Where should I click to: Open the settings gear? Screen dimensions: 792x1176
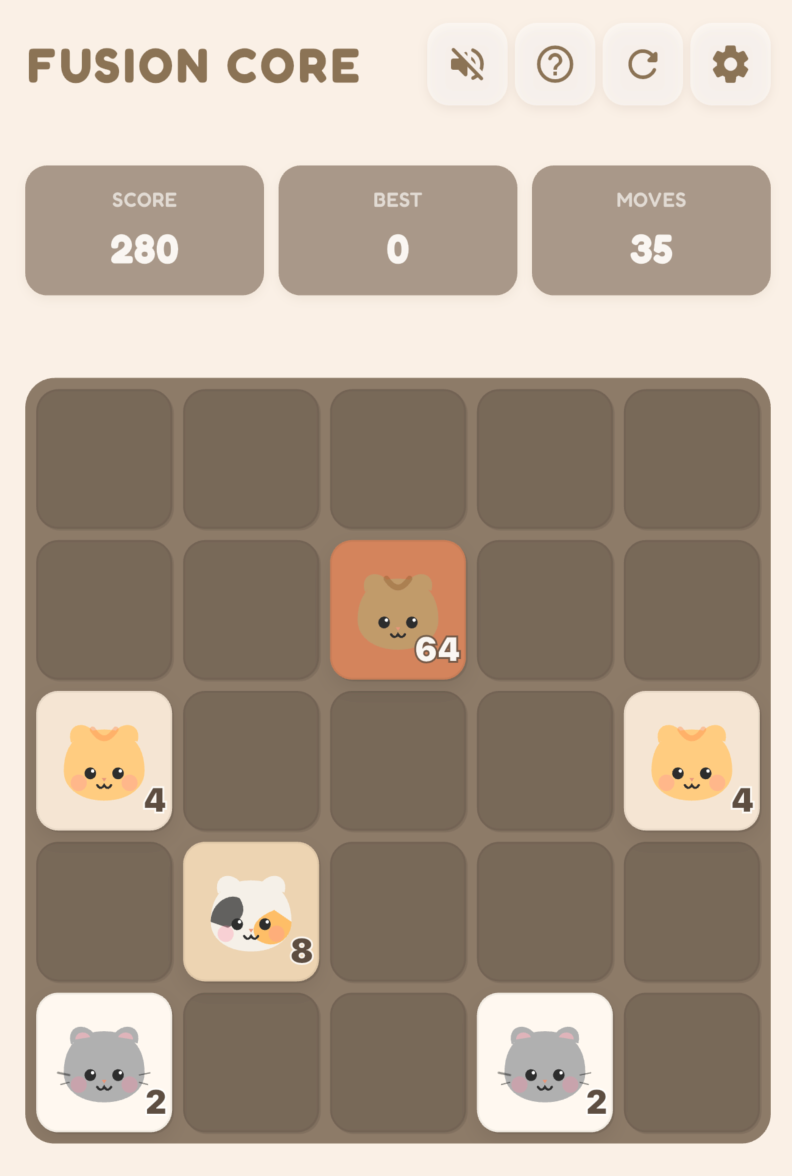pyautogui.click(x=730, y=65)
